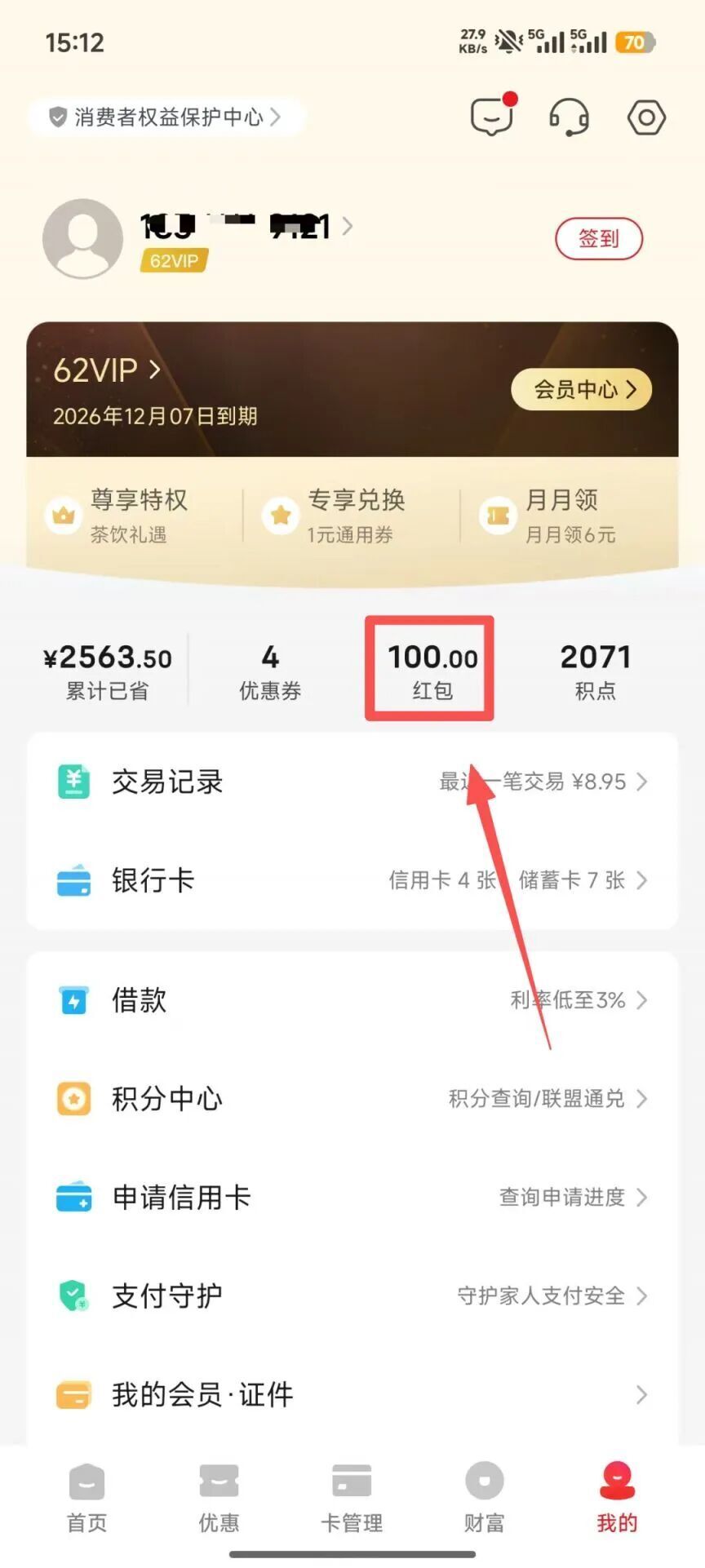Image resolution: width=705 pixels, height=1568 pixels.
Task: Select the 支付守护 payment protection icon
Action: (73, 1296)
